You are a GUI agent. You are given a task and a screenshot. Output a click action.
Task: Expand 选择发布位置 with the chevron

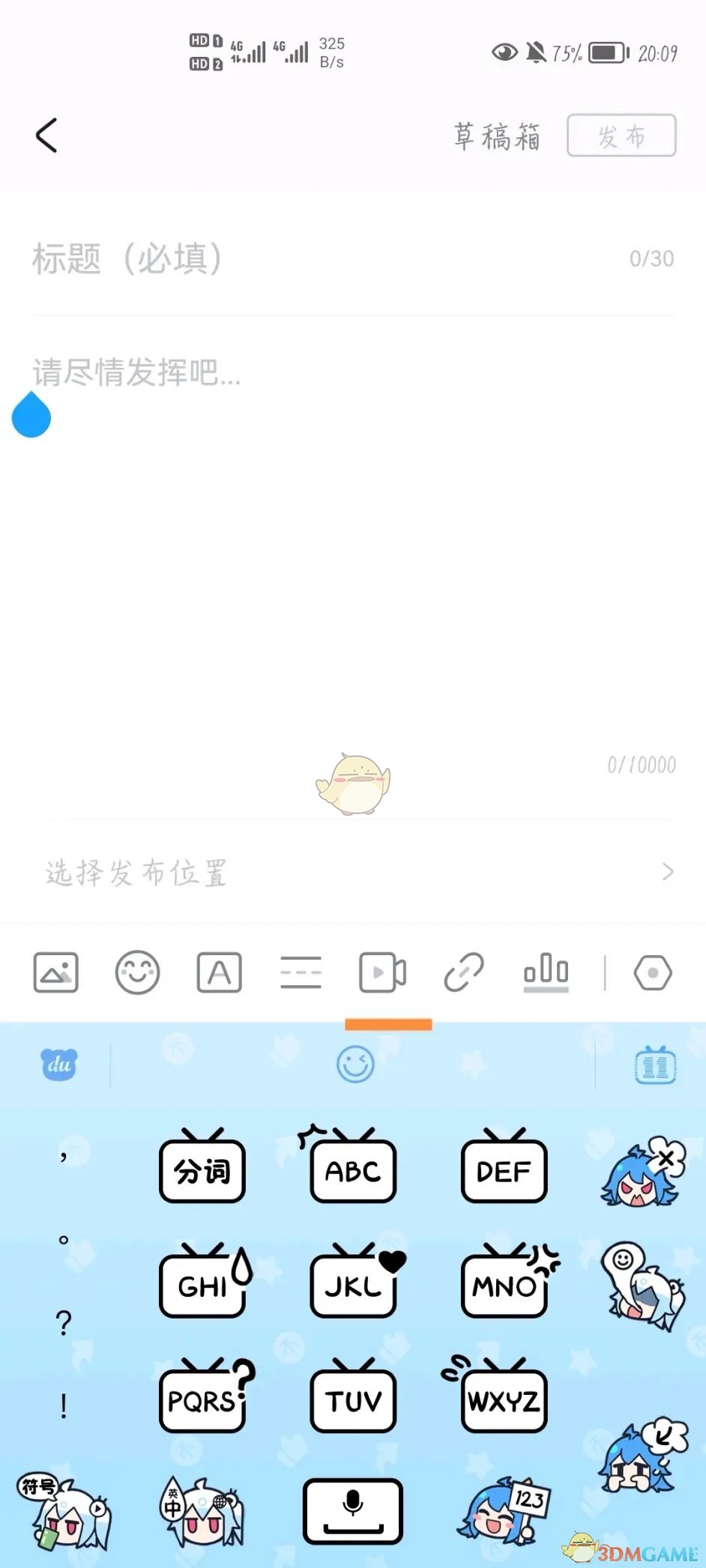point(668,872)
